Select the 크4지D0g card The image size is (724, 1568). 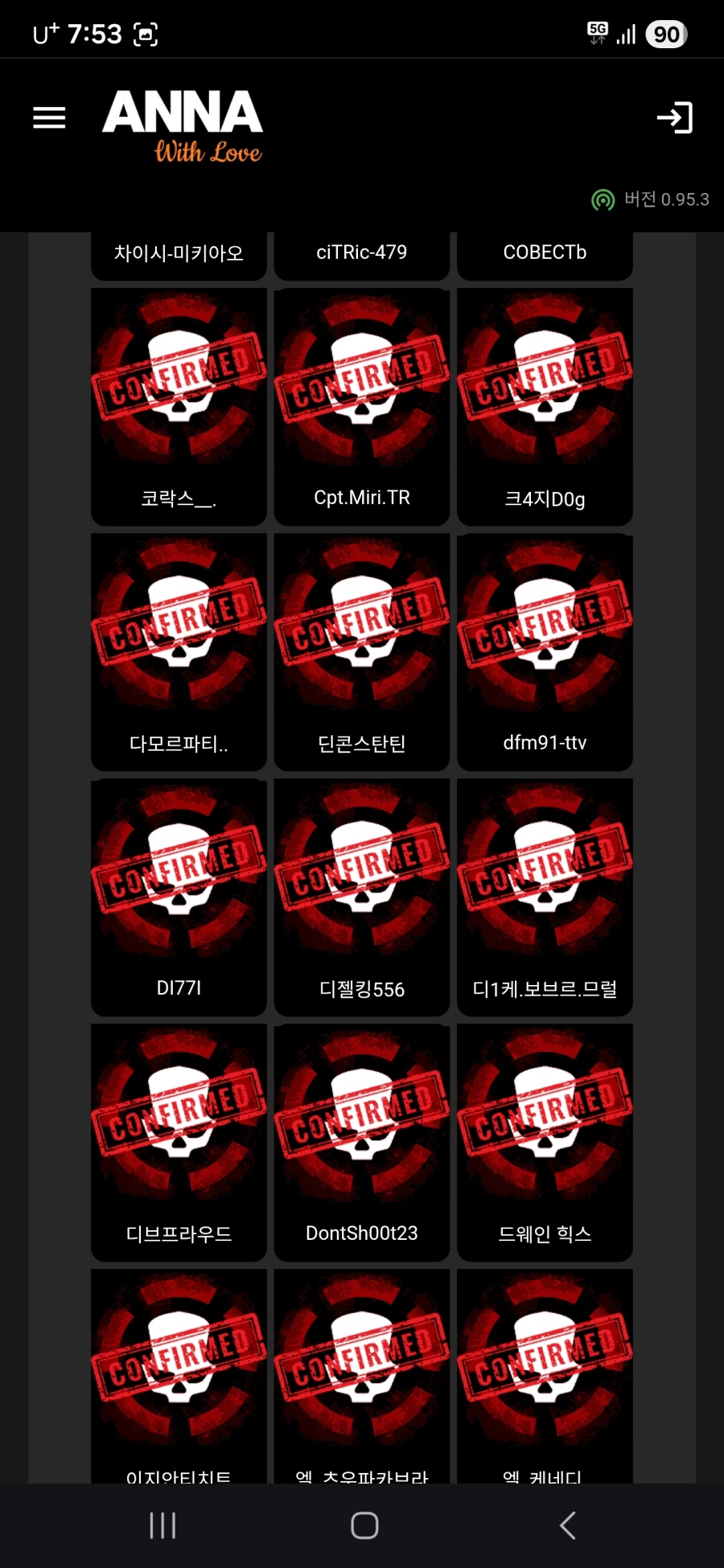click(545, 406)
